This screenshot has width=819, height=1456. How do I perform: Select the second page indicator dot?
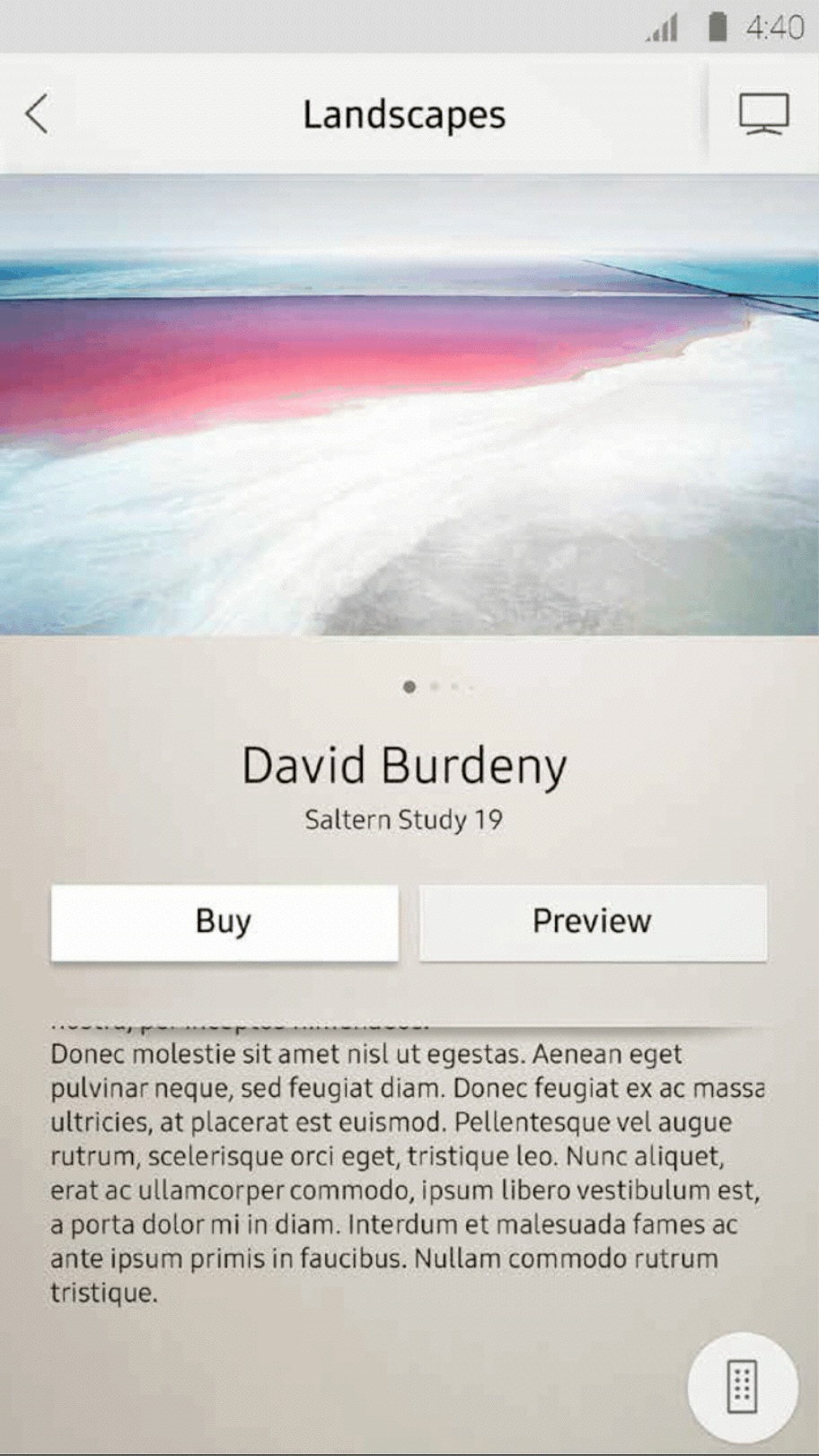click(435, 687)
